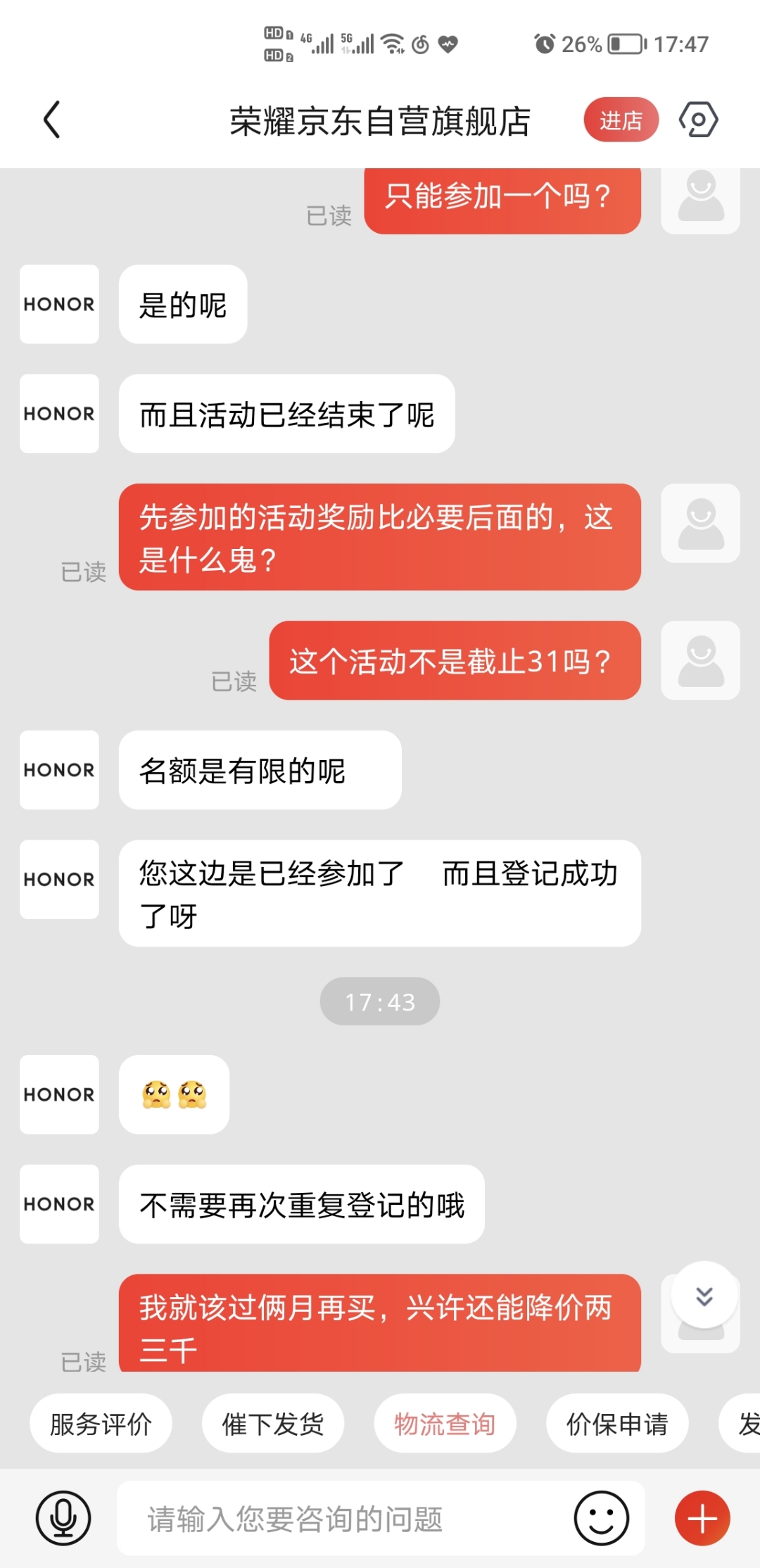The image size is (760, 1568).
Task: Go back from the Honor store chat
Action: point(52,120)
